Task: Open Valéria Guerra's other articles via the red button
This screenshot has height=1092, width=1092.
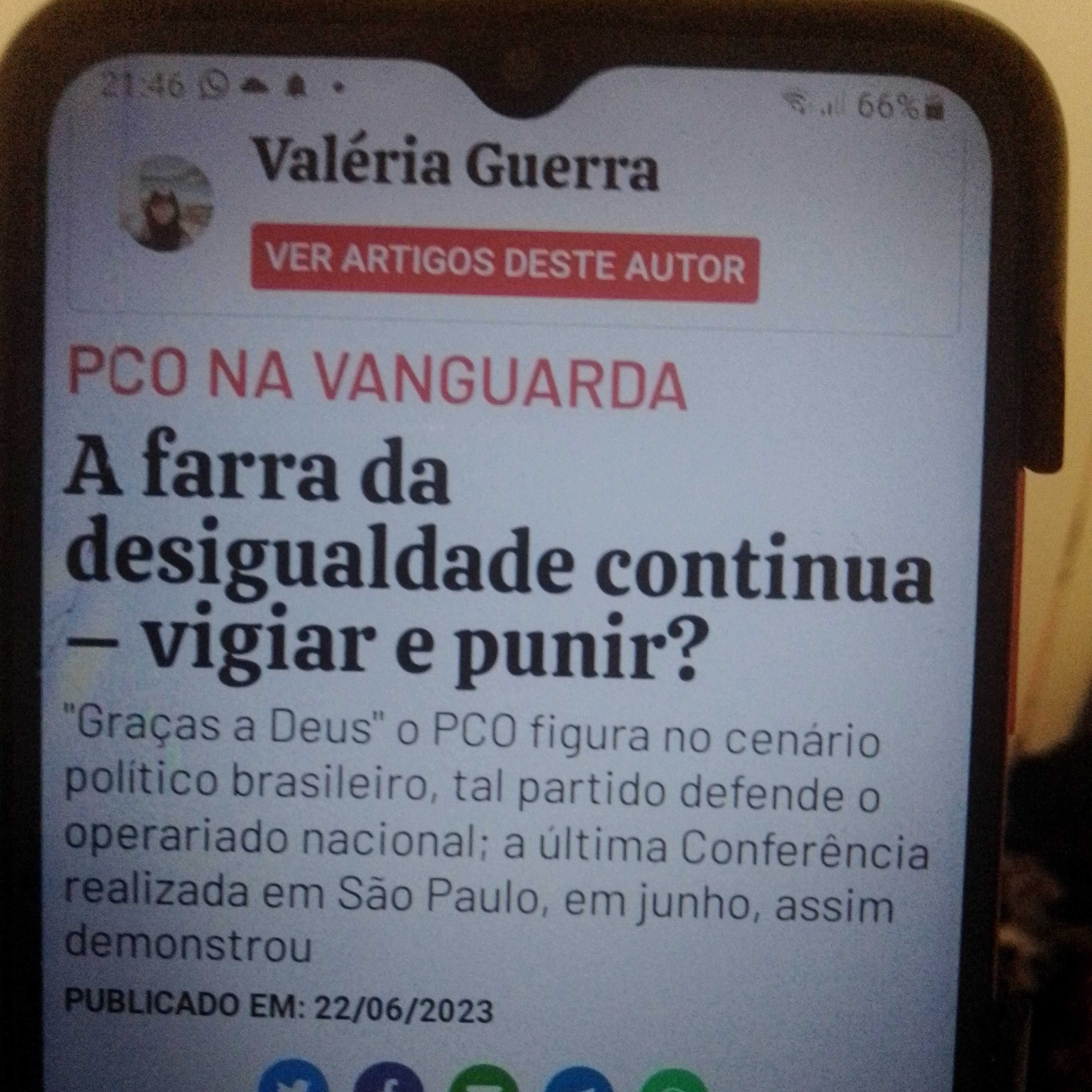Action: [x=505, y=270]
